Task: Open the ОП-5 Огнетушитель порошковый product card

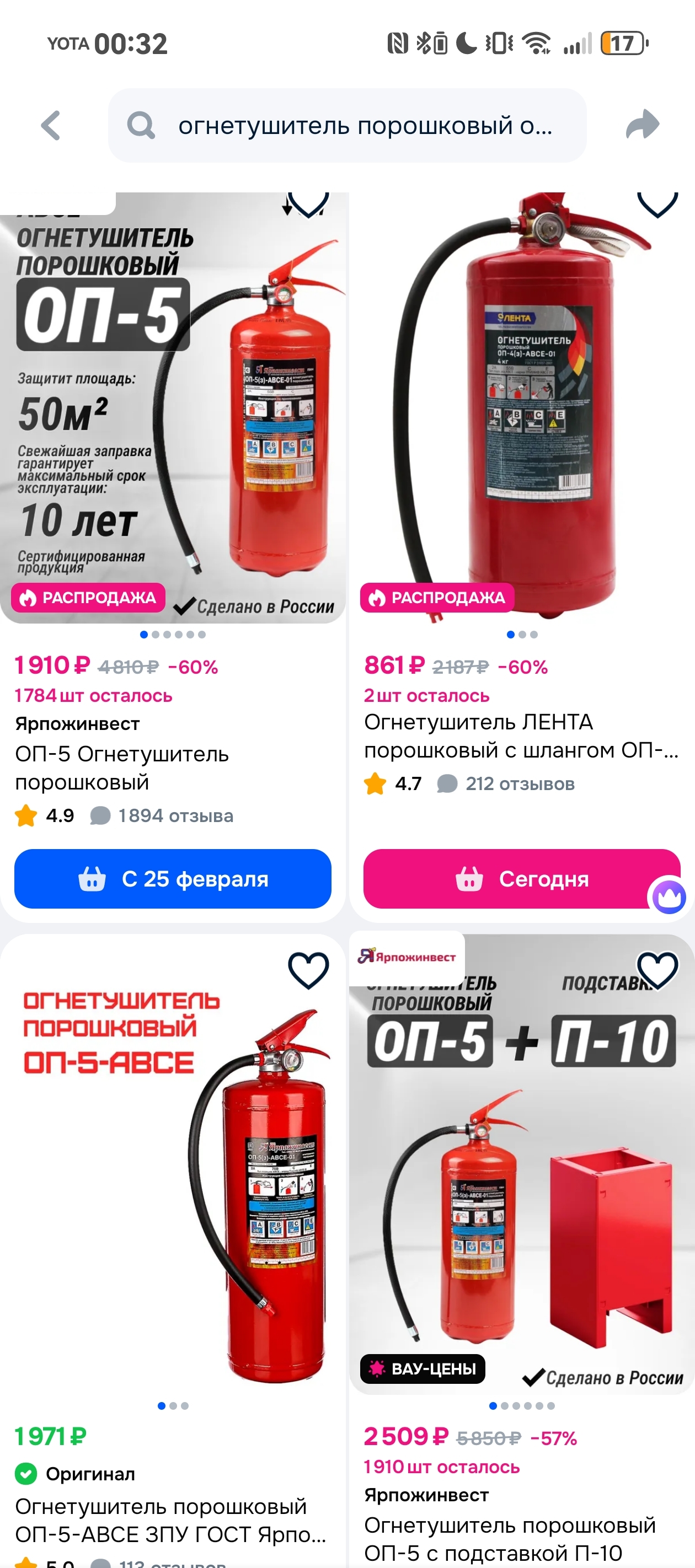Action: coord(122,767)
